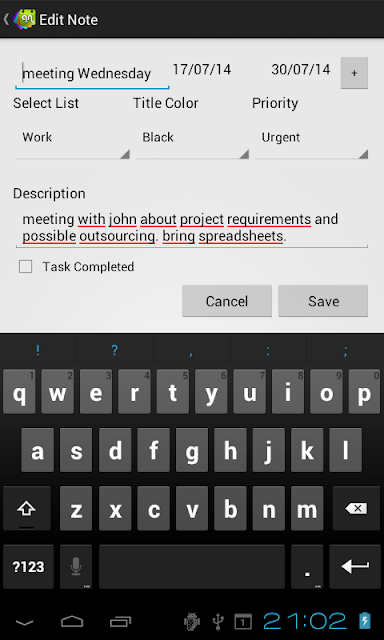384x640 pixels.
Task: Tap the shift key on the keyboard
Action: point(27,508)
